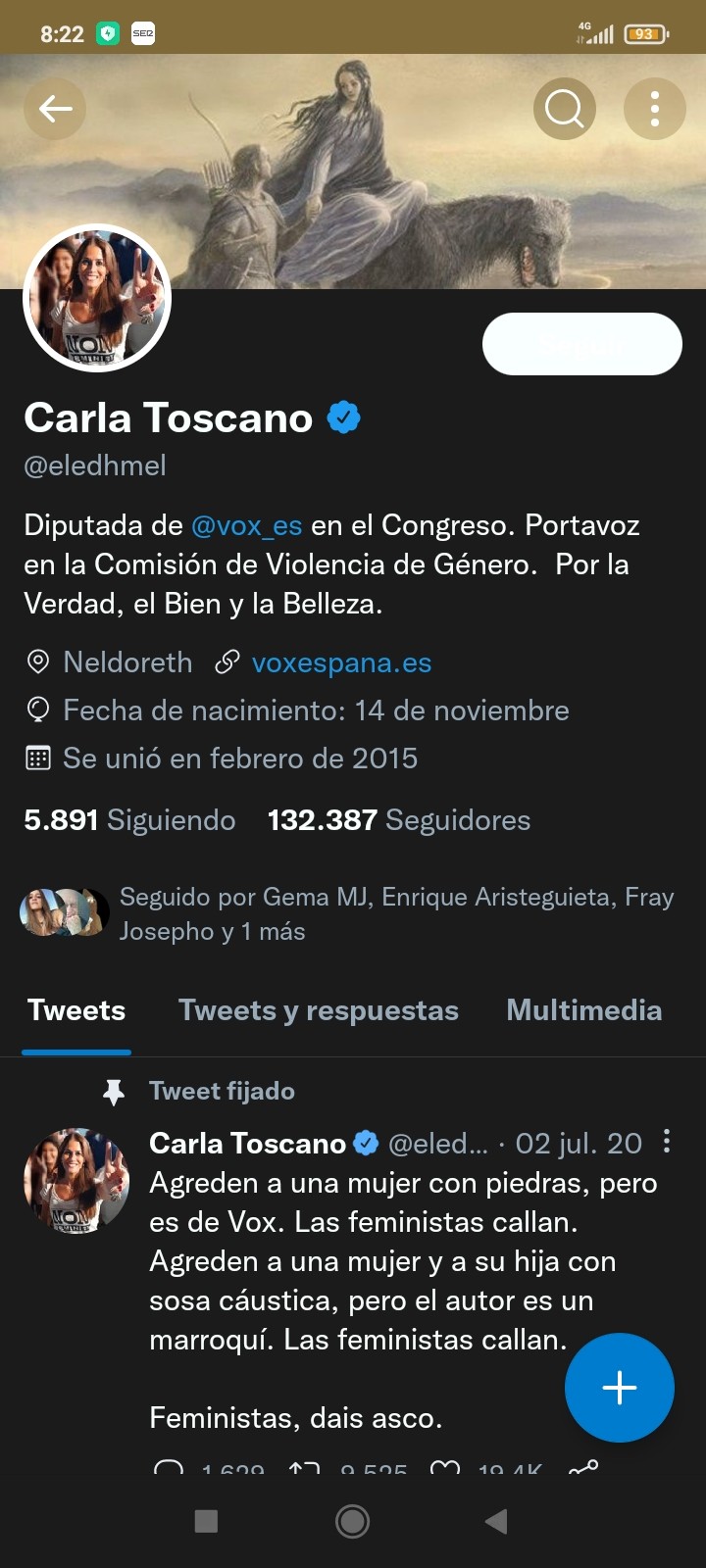This screenshot has height=1568, width=706.
Task: Switch to the Multimedia tab
Action: [x=583, y=1010]
